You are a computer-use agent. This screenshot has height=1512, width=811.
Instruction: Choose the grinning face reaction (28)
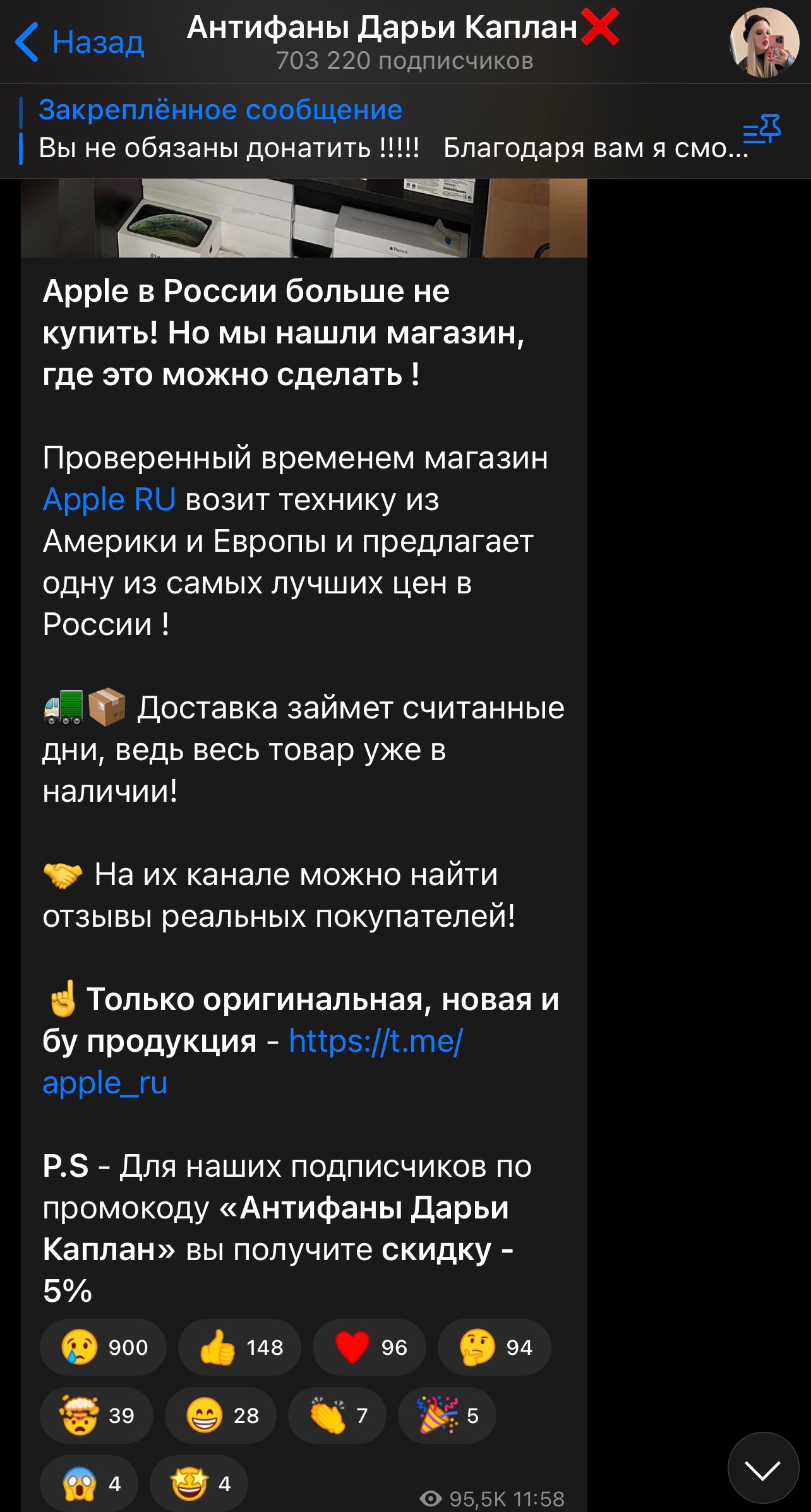coord(221,1415)
